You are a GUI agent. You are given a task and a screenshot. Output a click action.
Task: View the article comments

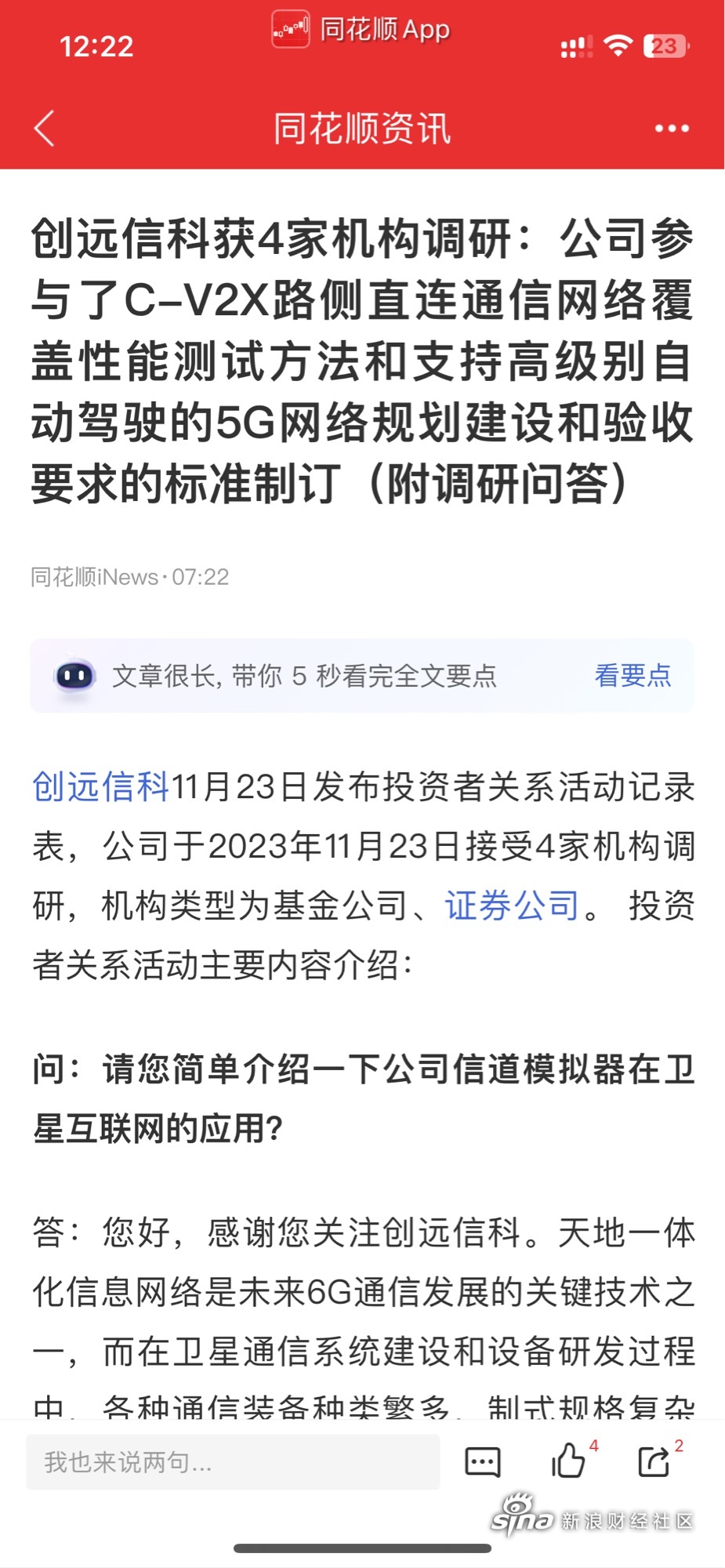[x=483, y=1462]
